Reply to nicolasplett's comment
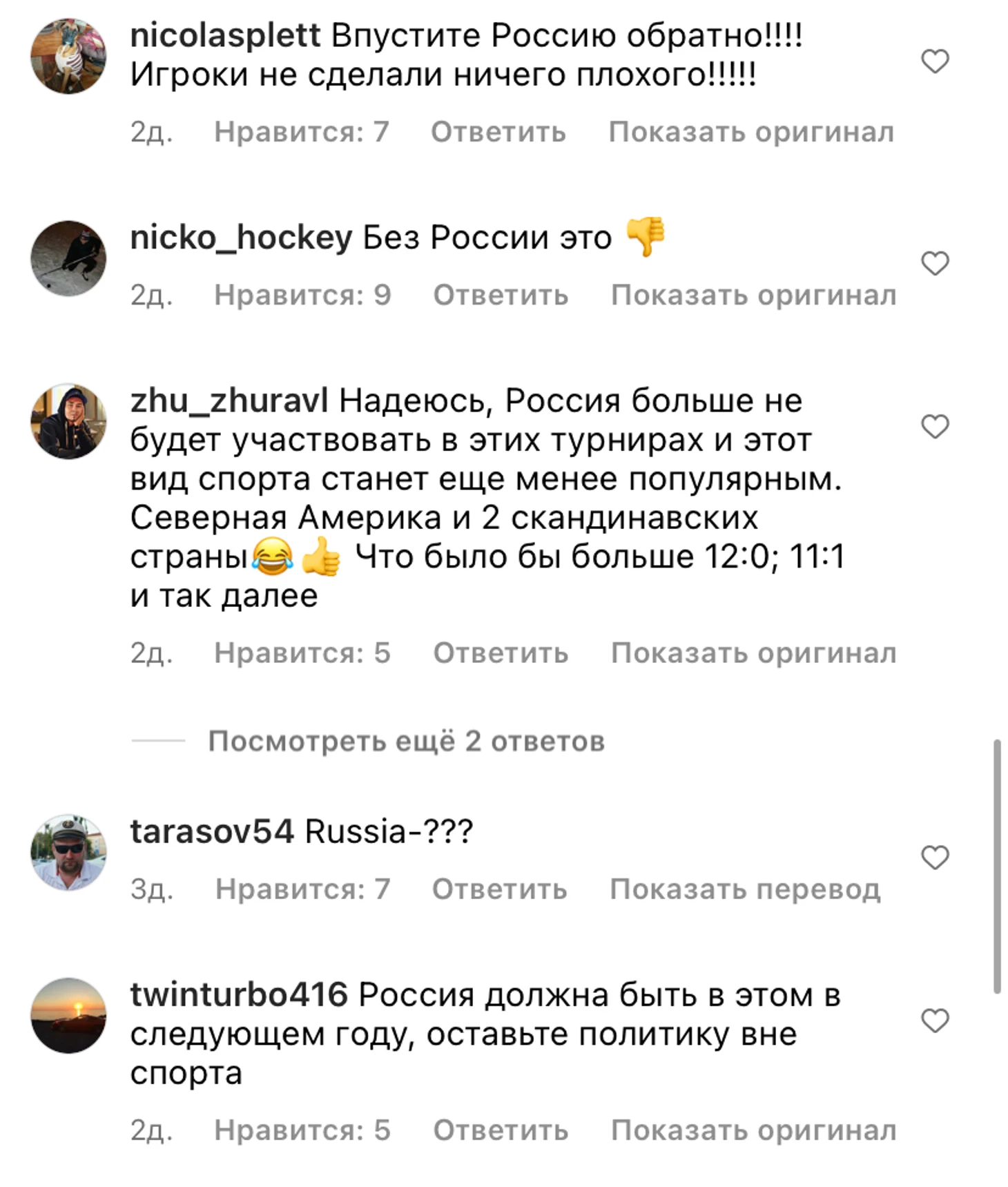Image resolution: width=1008 pixels, height=1187 pixels. coord(498,132)
